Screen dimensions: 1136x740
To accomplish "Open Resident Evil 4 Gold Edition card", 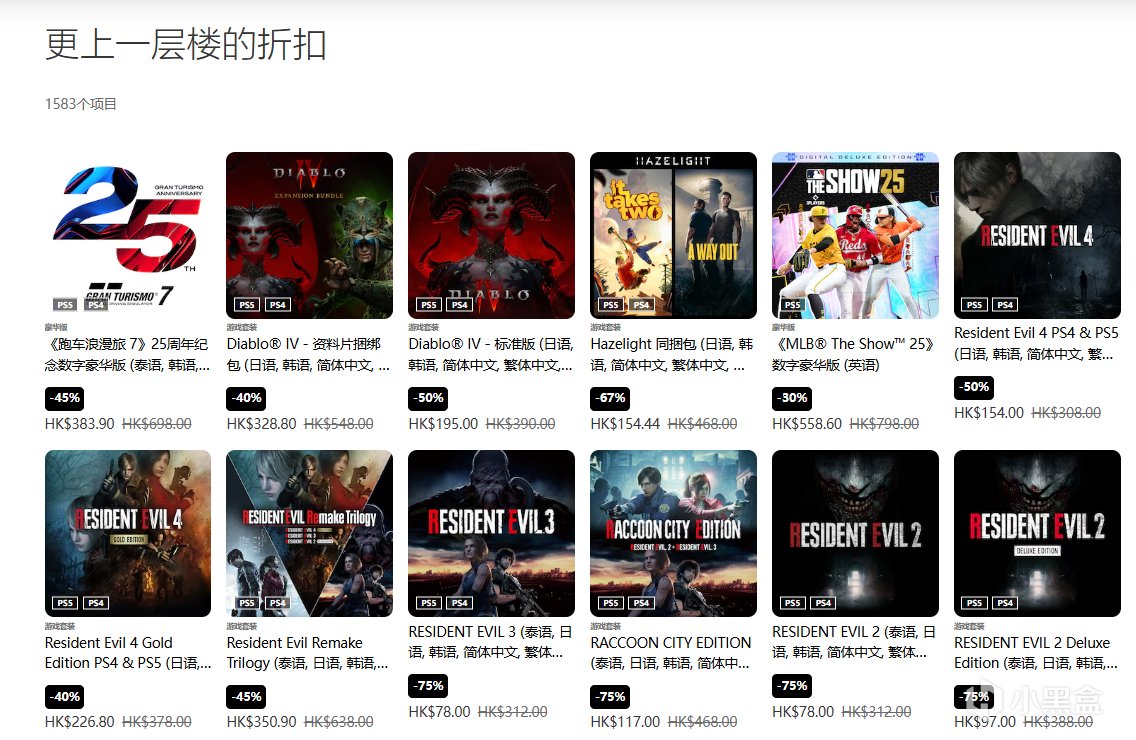I will coord(128,533).
